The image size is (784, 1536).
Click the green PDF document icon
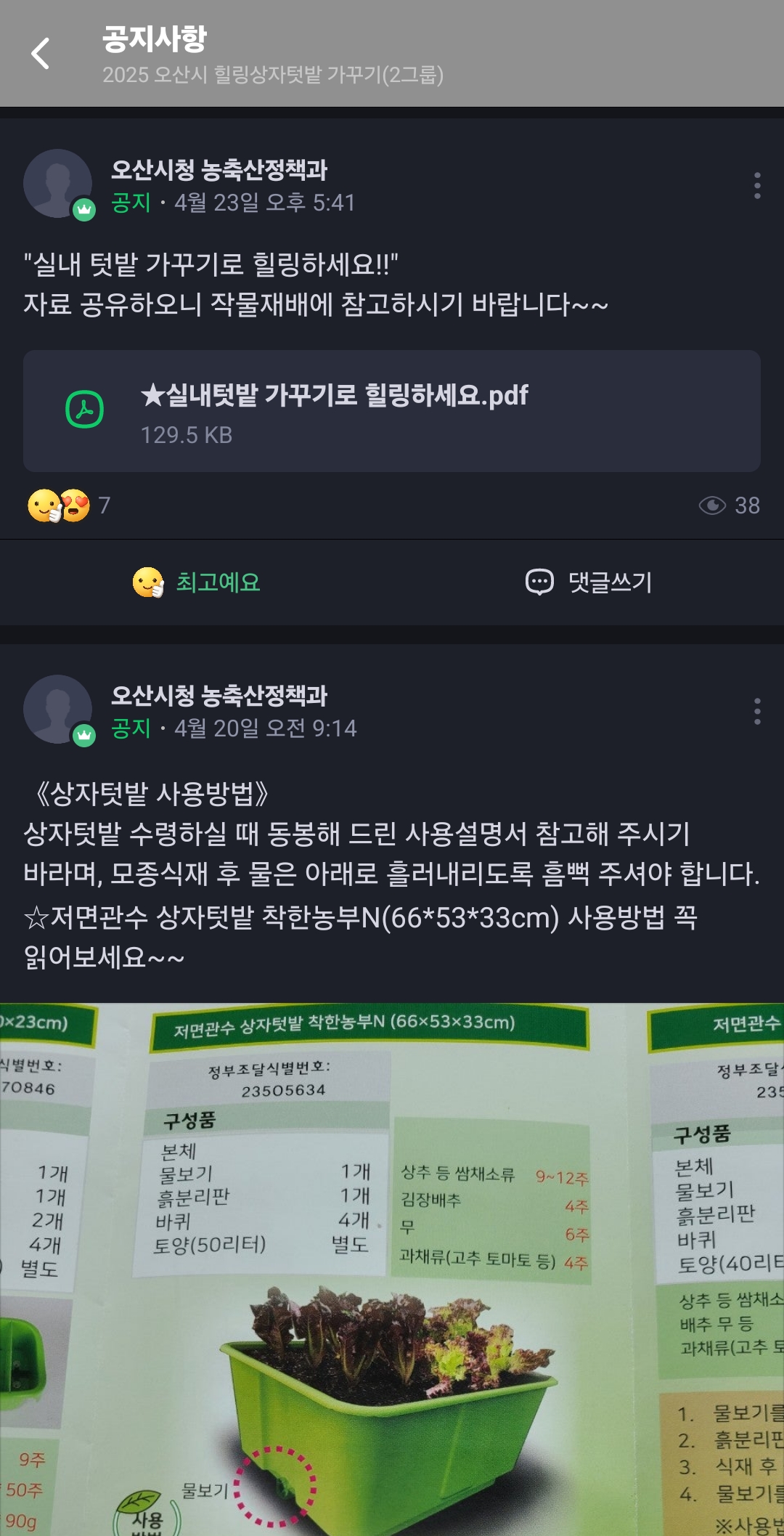click(x=86, y=409)
